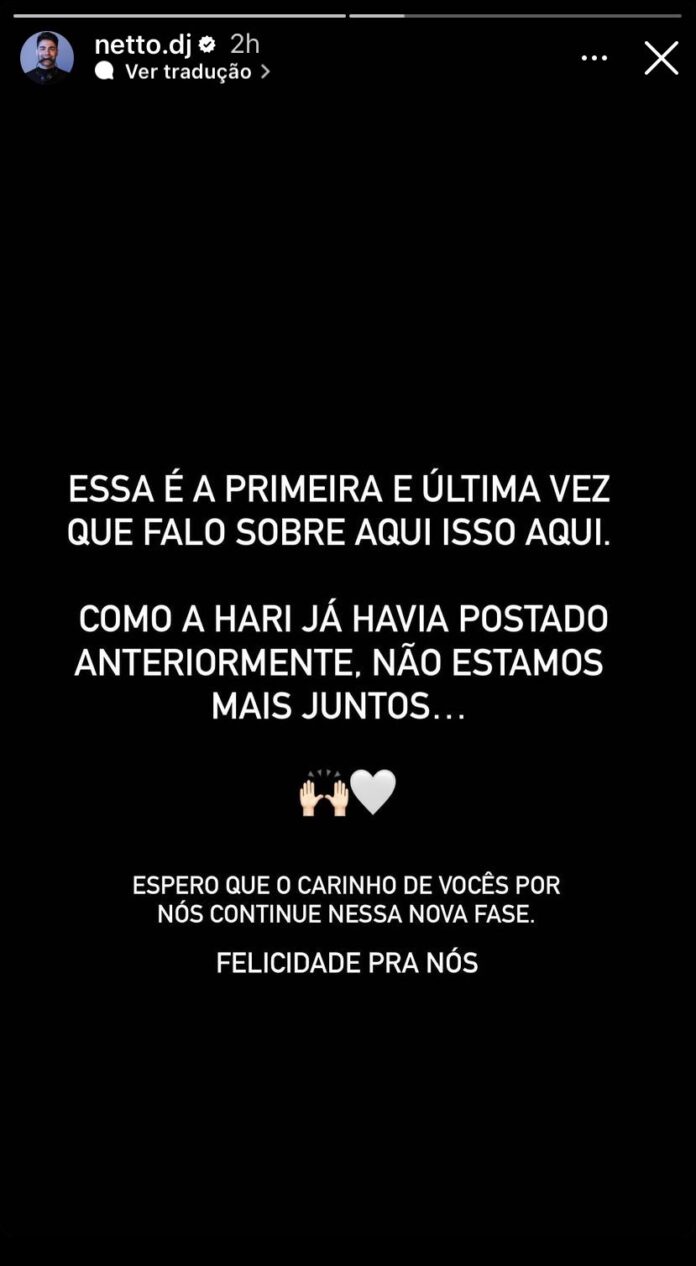Screen dimensions: 696x1266
Task: Close the story viewer
Action: (661, 58)
